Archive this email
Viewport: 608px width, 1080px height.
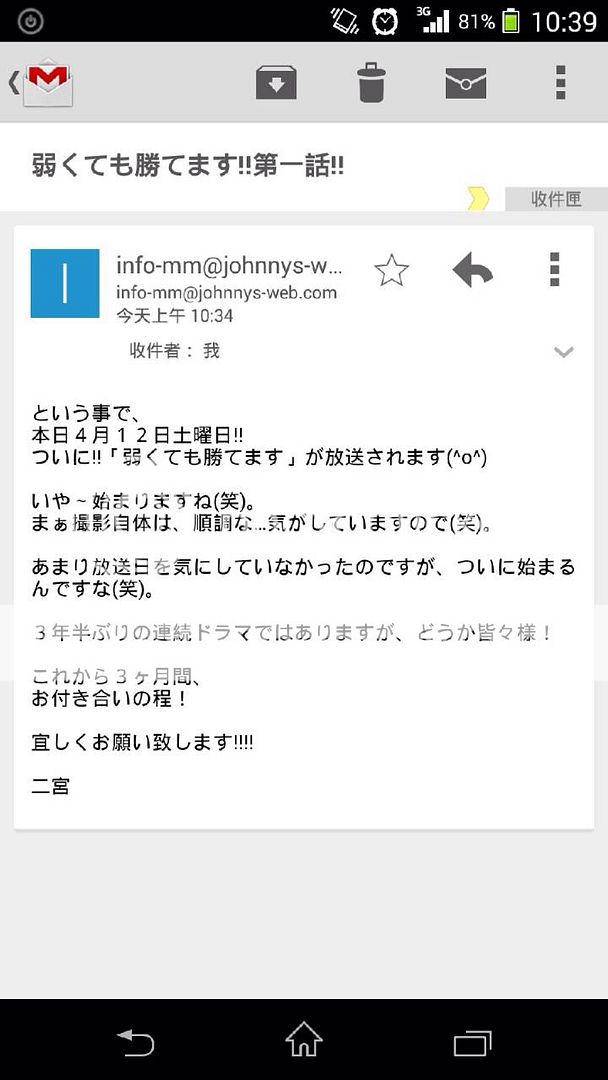tap(276, 82)
